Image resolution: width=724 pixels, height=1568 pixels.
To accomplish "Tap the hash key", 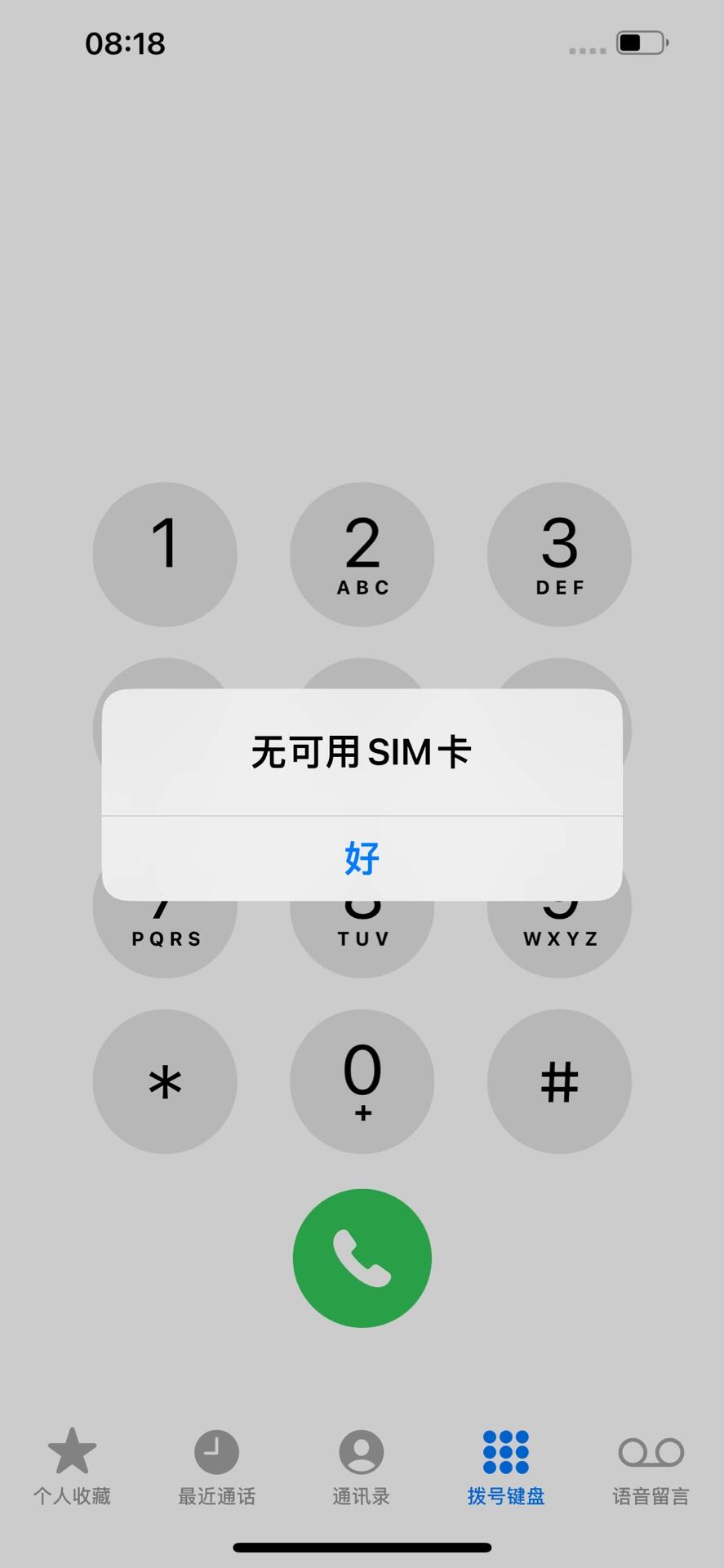I will (x=559, y=1081).
